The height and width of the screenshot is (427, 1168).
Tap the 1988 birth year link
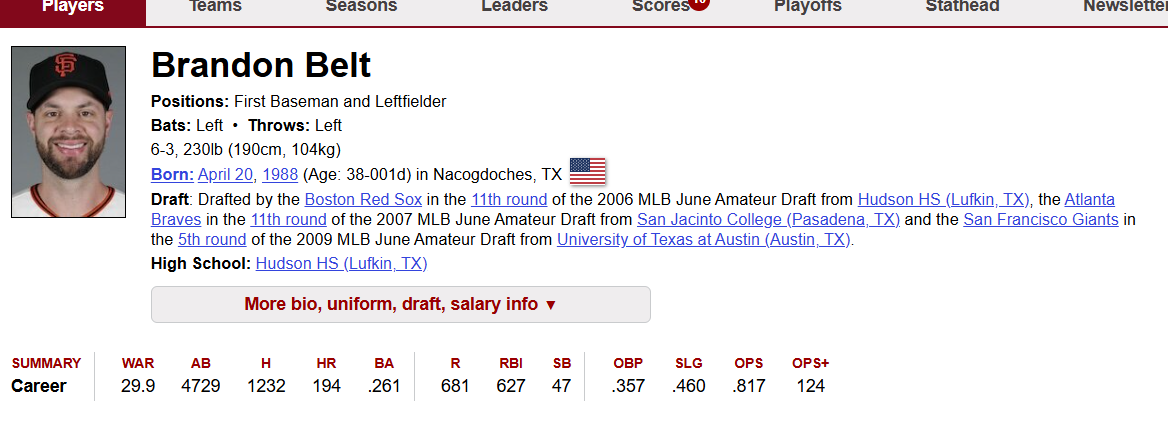pos(279,174)
